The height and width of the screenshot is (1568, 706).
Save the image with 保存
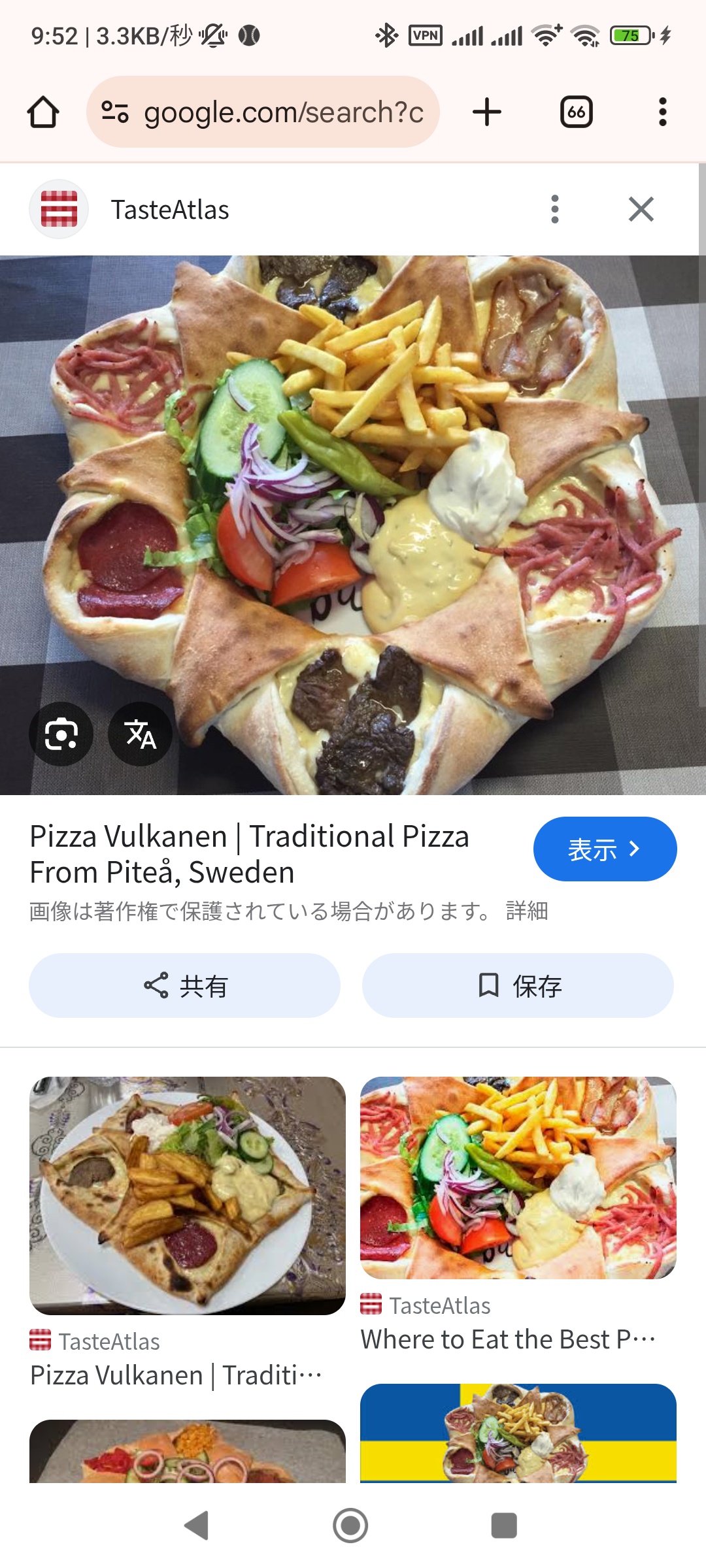[518, 985]
